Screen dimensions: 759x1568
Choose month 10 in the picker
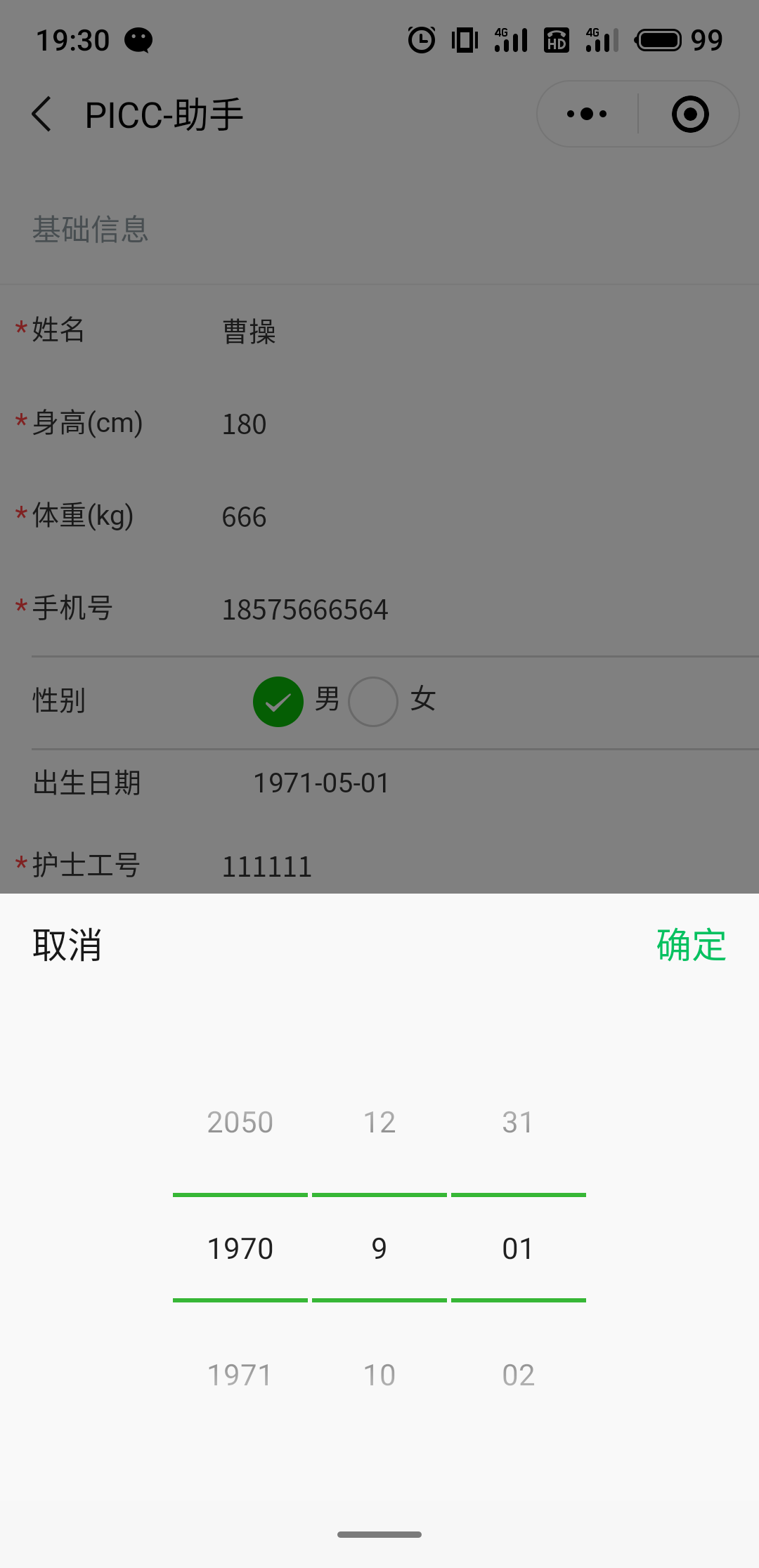pos(379,1375)
